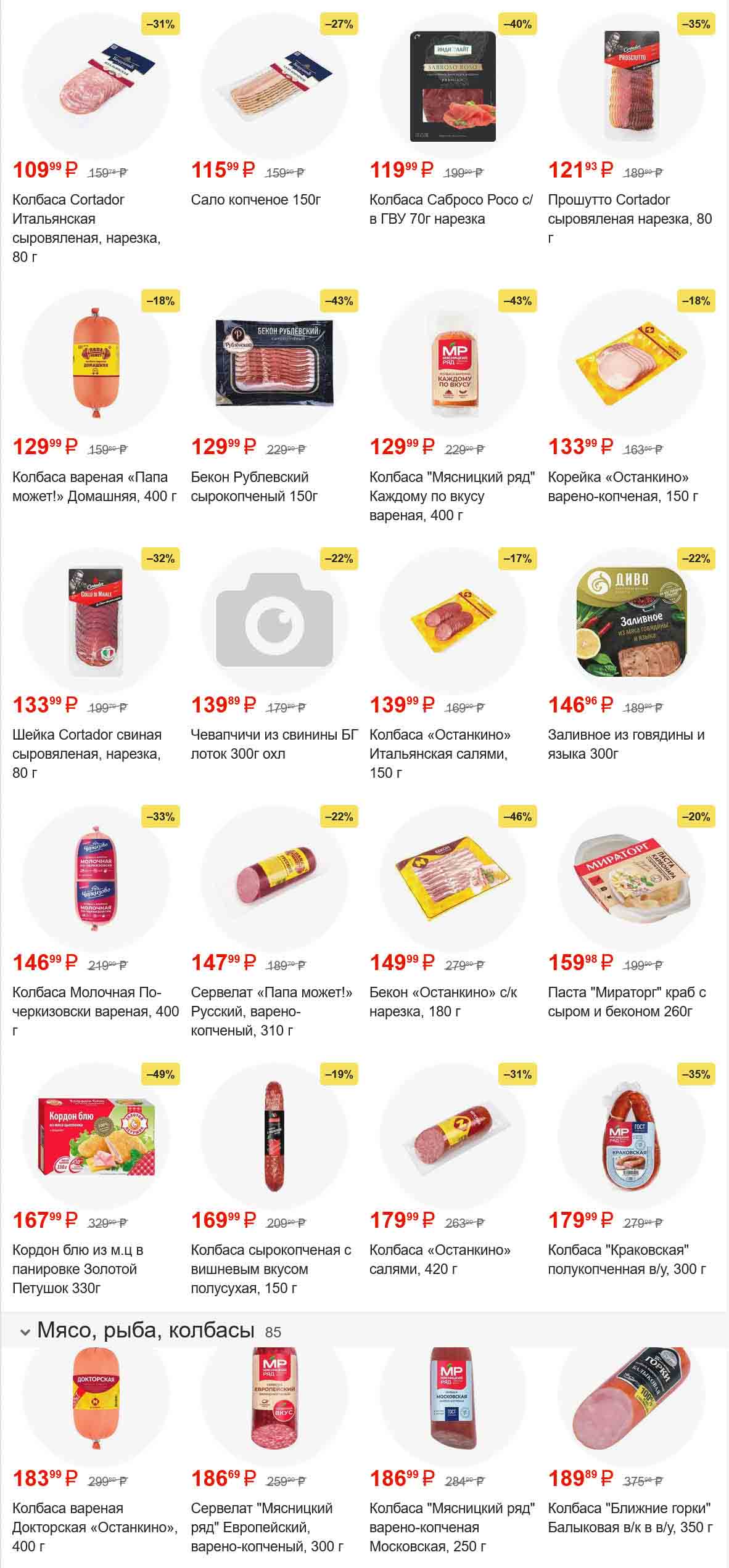The image size is (729, 1568).
Task: Open Колбаса Краковская полукопченная 300 г
Action: 632,1136
